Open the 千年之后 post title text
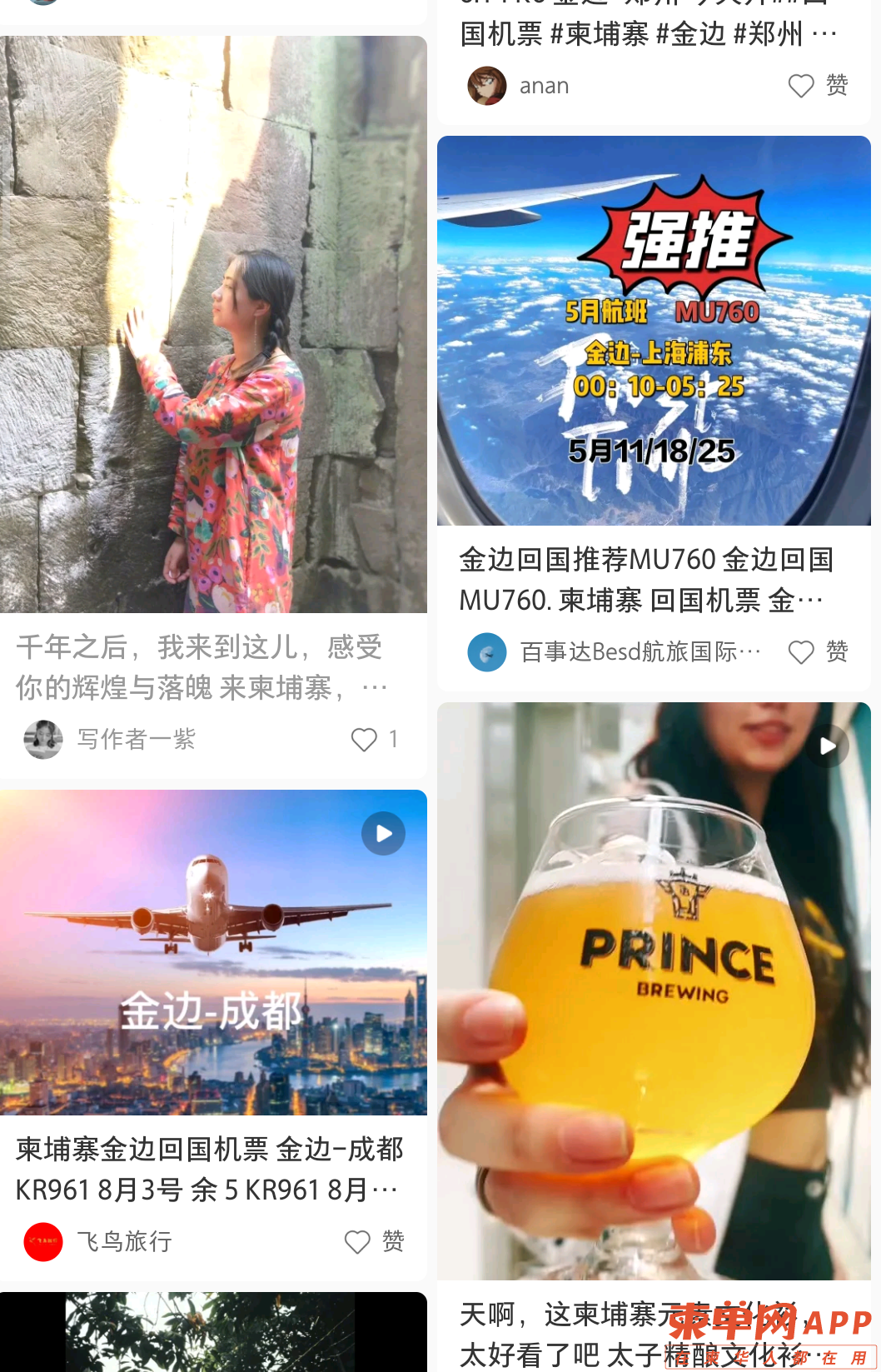This screenshot has height=1372, width=881. [x=200, y=667]
